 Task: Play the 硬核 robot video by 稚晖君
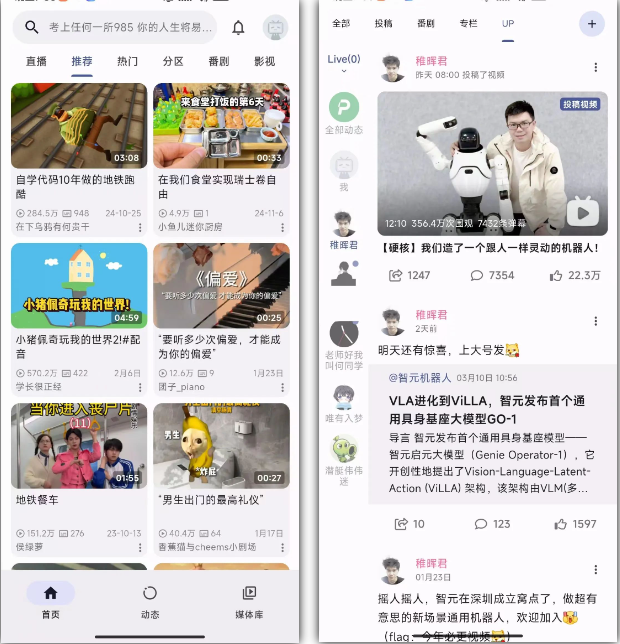click(492, 163)
